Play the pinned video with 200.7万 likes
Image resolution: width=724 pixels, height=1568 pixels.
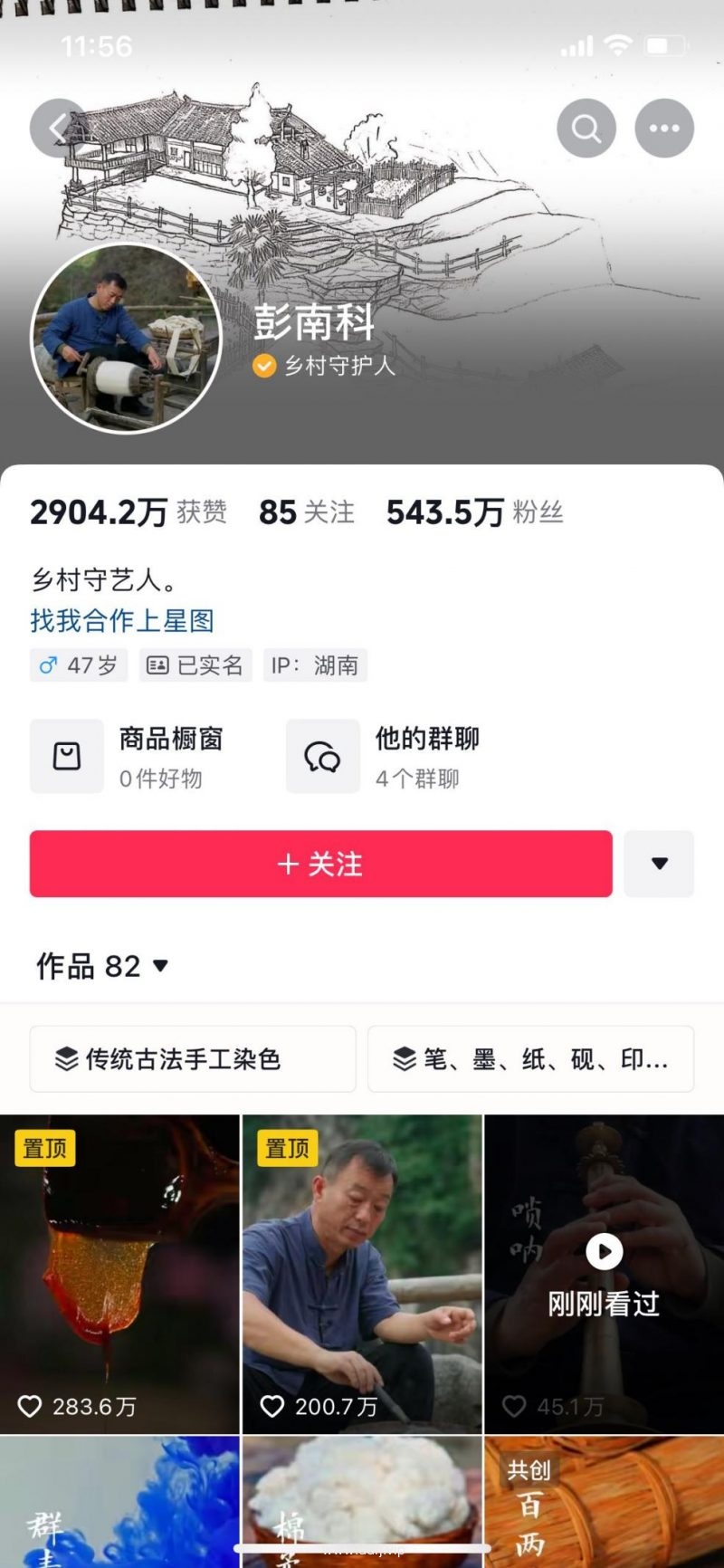[362, 1274]
